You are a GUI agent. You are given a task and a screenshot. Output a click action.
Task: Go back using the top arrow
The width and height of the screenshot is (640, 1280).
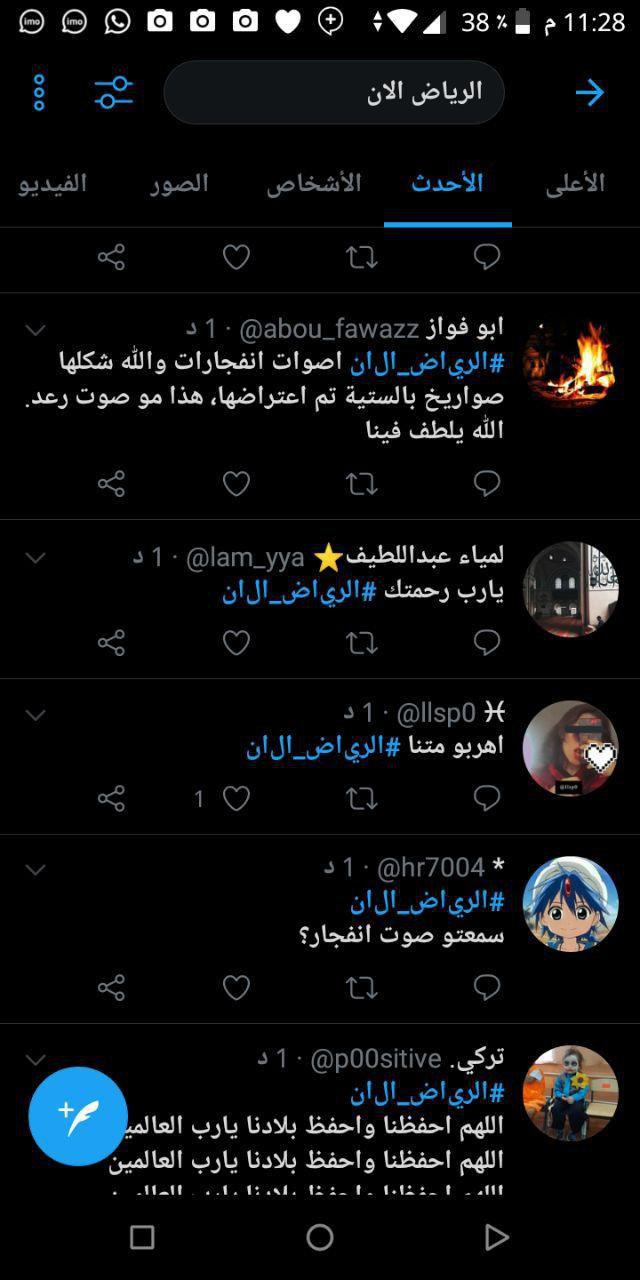coord(590,93)
